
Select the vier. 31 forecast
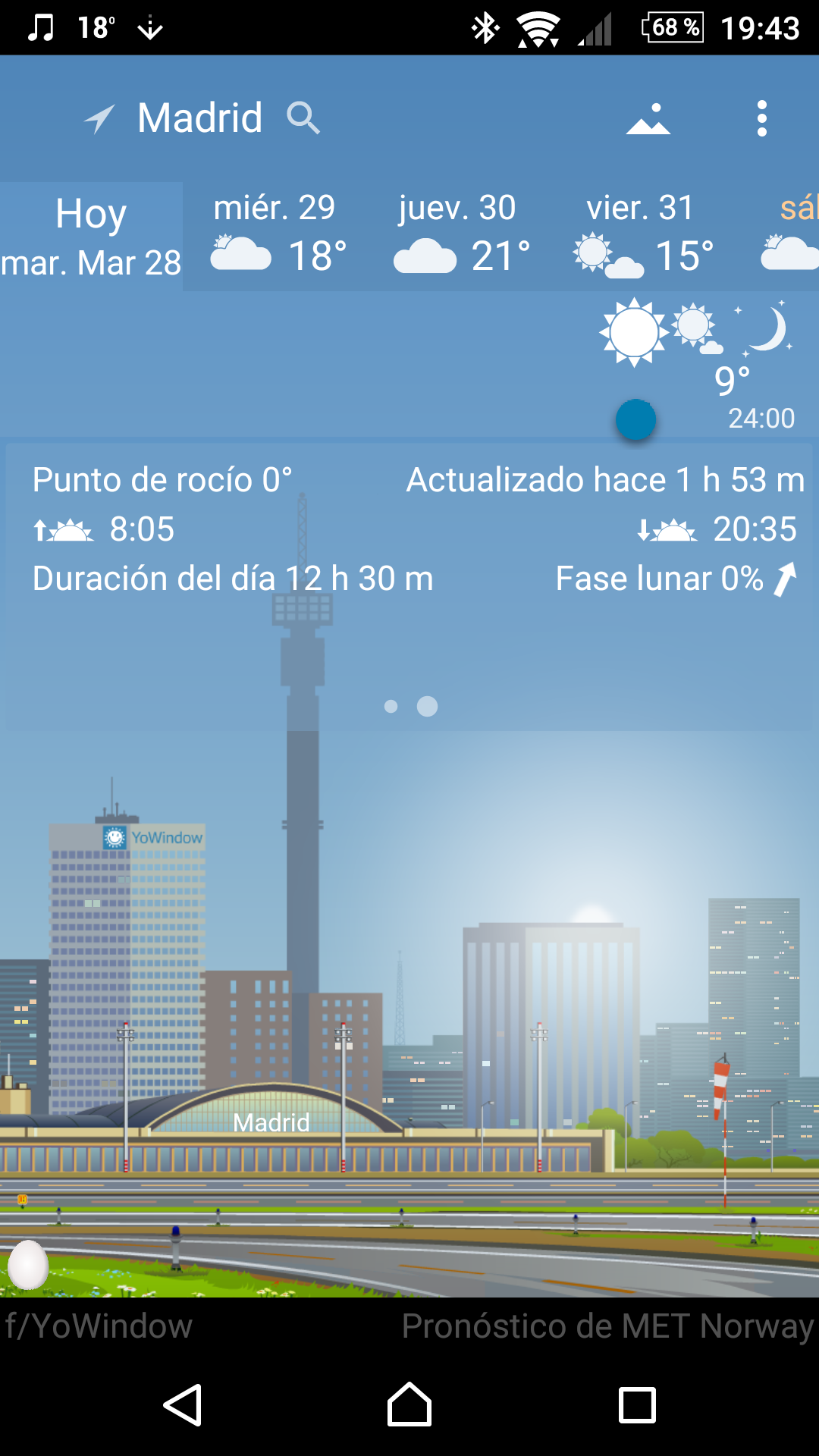pyautogui.click(x=642, y=237)
